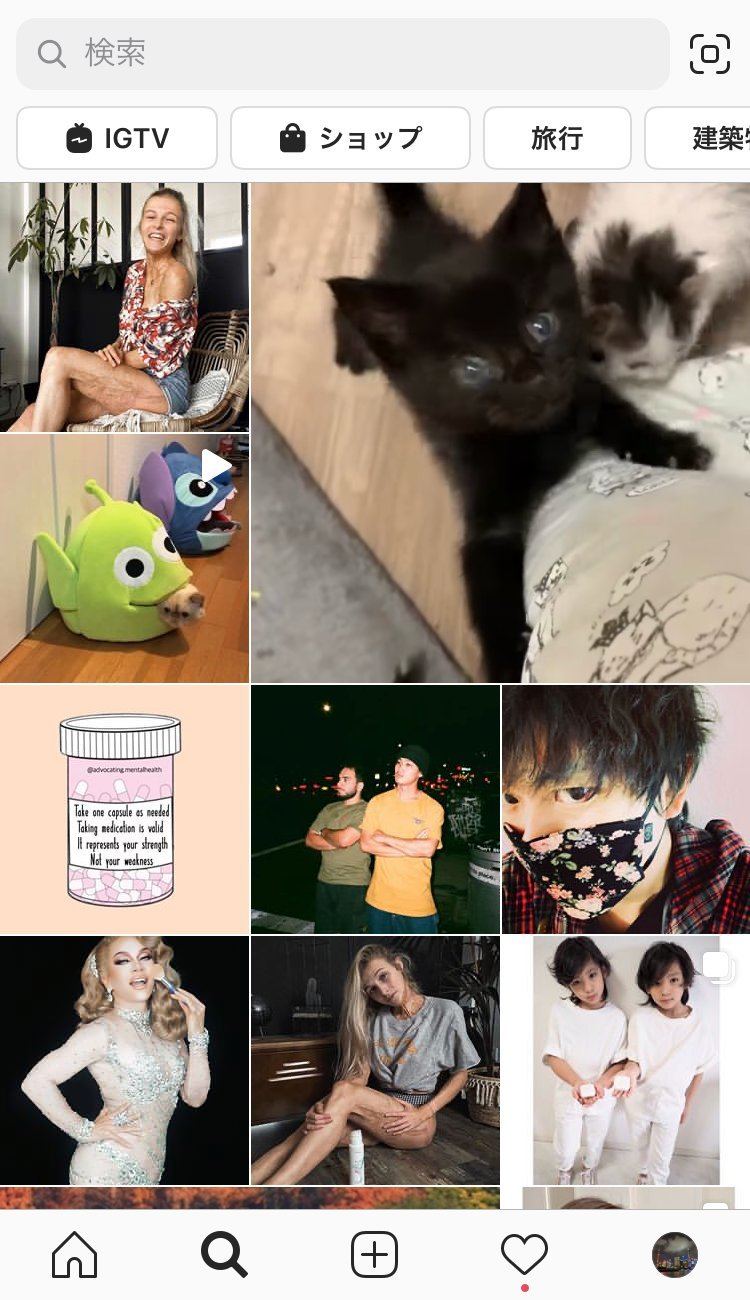This screenshot has height=1300, width=750.
Task: Open the photo of two children in white
Action: (x=626, y=1060)
